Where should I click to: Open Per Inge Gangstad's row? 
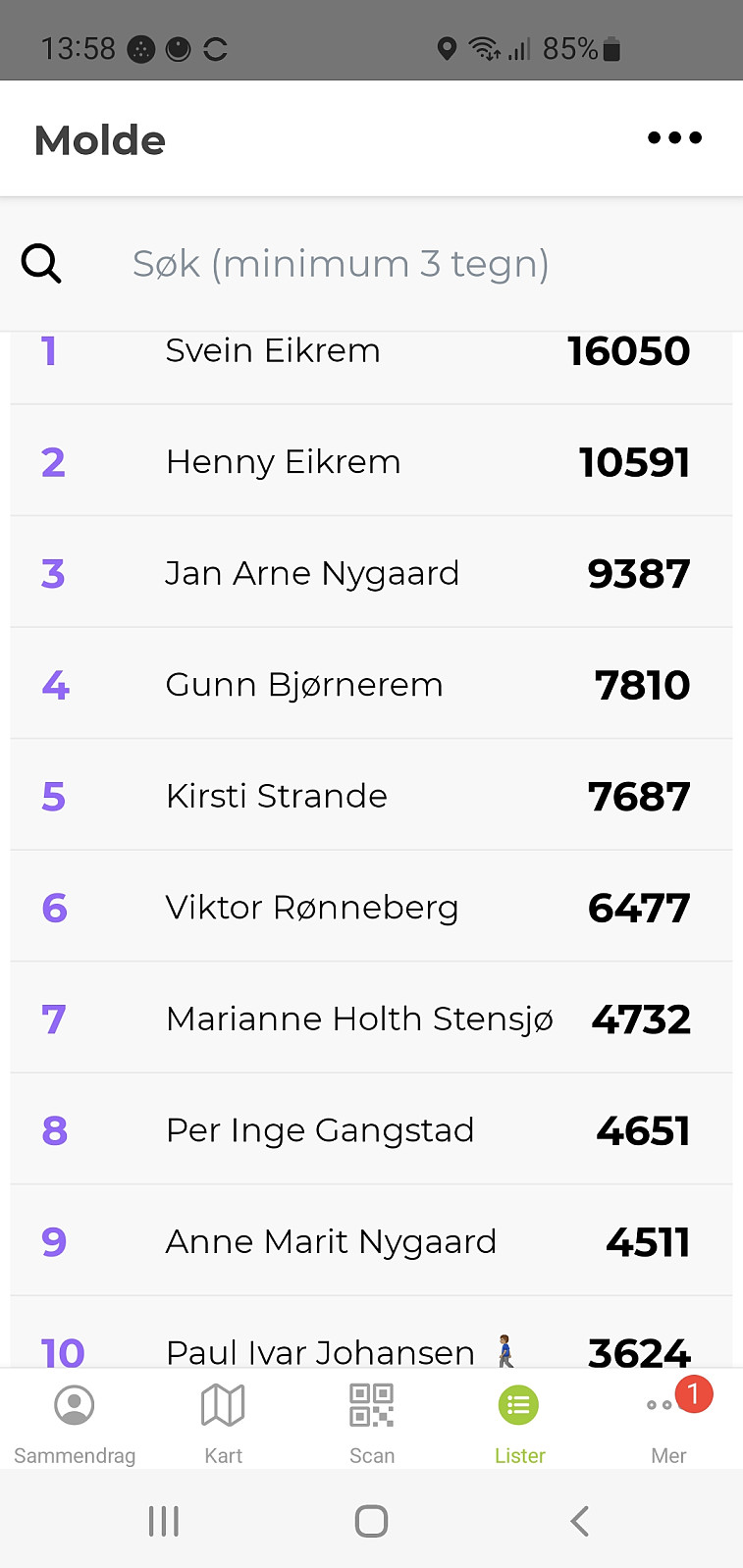click(371, 1129)
